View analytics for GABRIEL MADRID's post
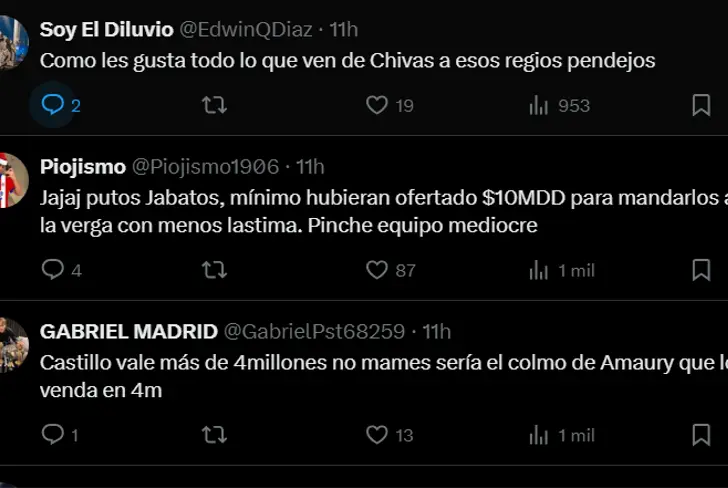This screenshot has height=488, width=728. pos(539,435)
